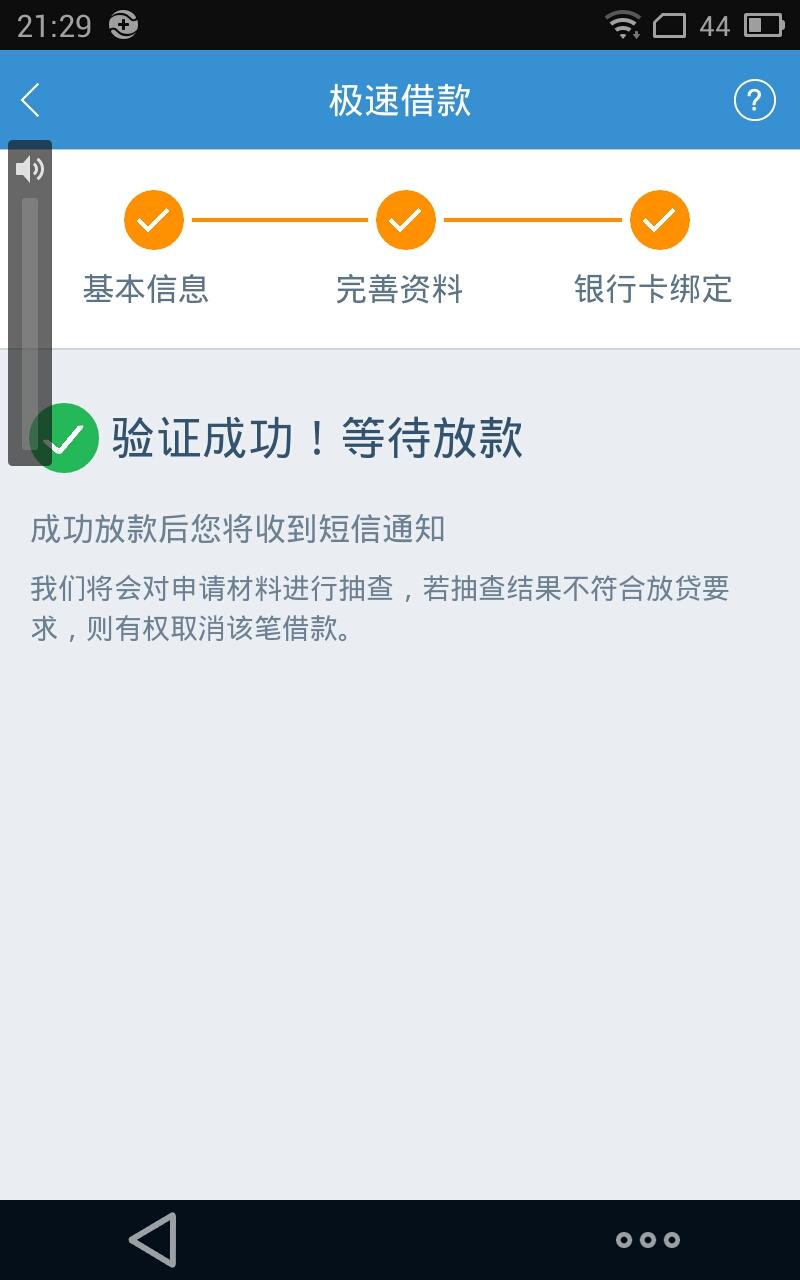Go back using the top-left arrow
Image resolution: width=800 pixels, height=1280 pixels.
point(29,100)
